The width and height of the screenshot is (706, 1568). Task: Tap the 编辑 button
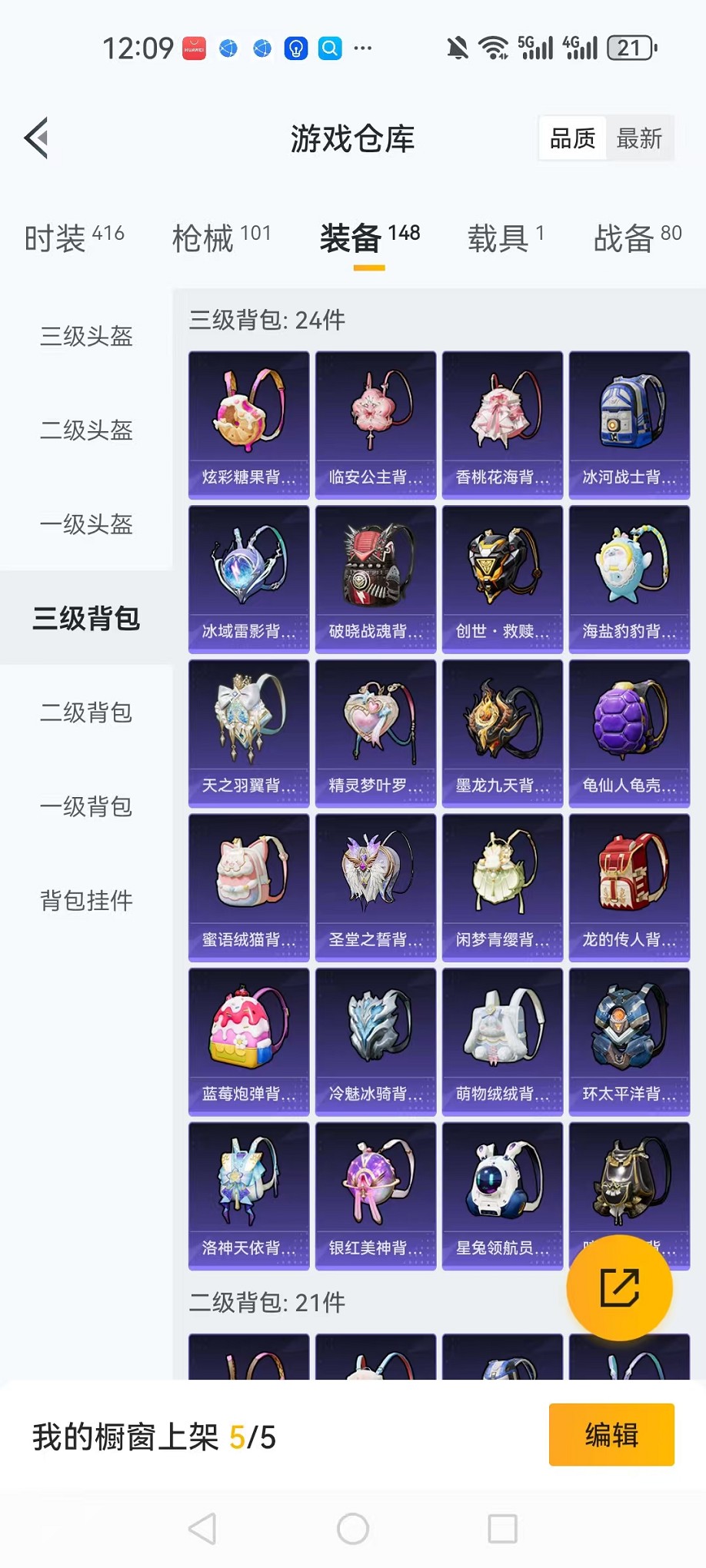coord(611,1435)
